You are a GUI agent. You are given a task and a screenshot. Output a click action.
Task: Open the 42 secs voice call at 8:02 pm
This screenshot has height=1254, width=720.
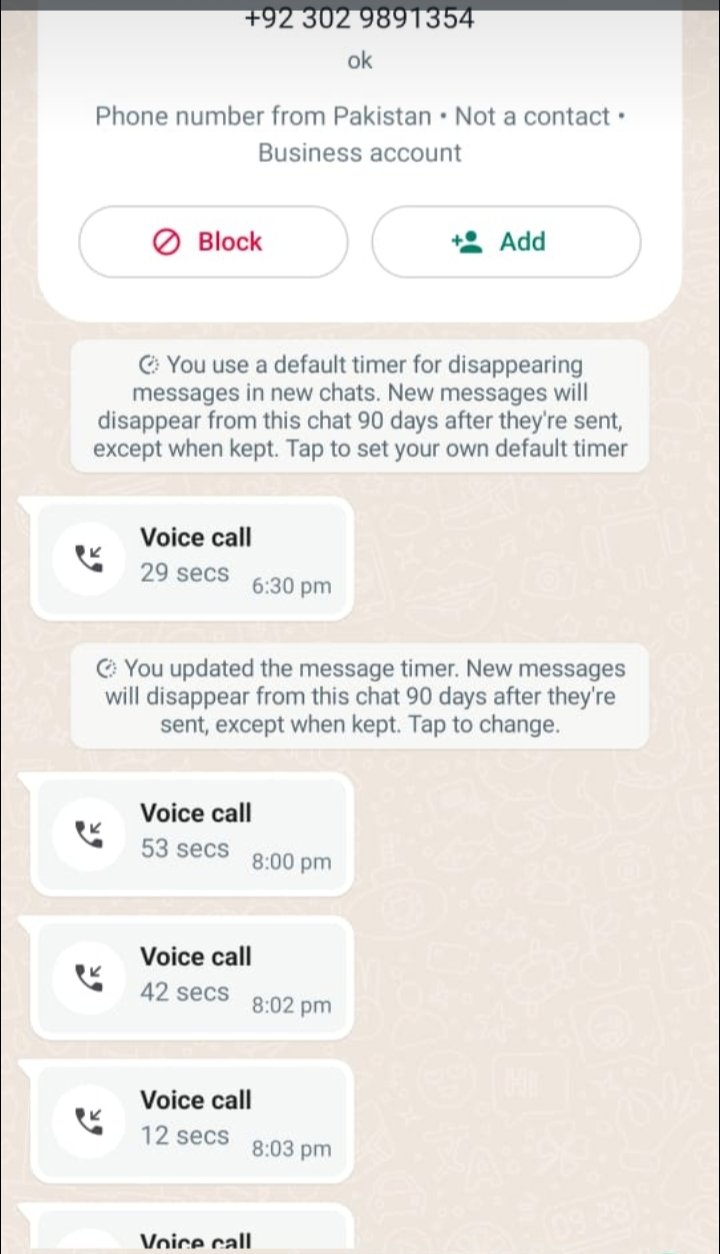point(193,978)
